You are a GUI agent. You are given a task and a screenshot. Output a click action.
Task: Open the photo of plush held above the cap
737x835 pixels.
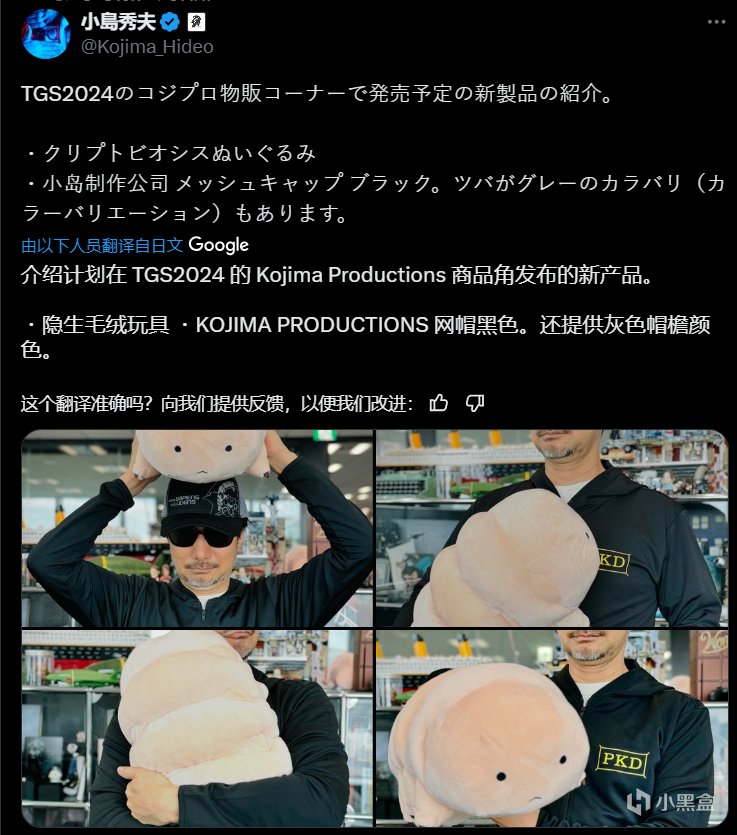(197, 528)
